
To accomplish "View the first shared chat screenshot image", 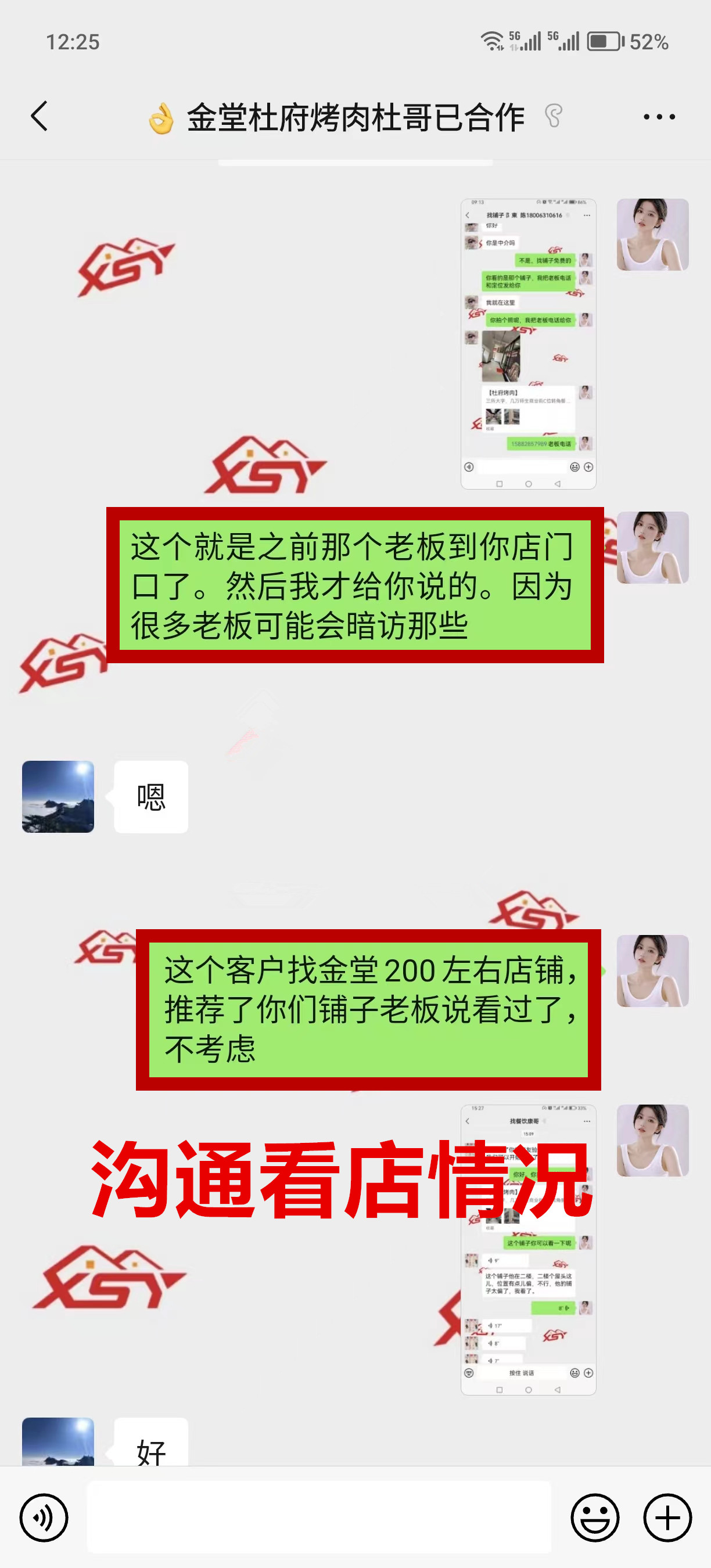I will (x=528, y=344).
